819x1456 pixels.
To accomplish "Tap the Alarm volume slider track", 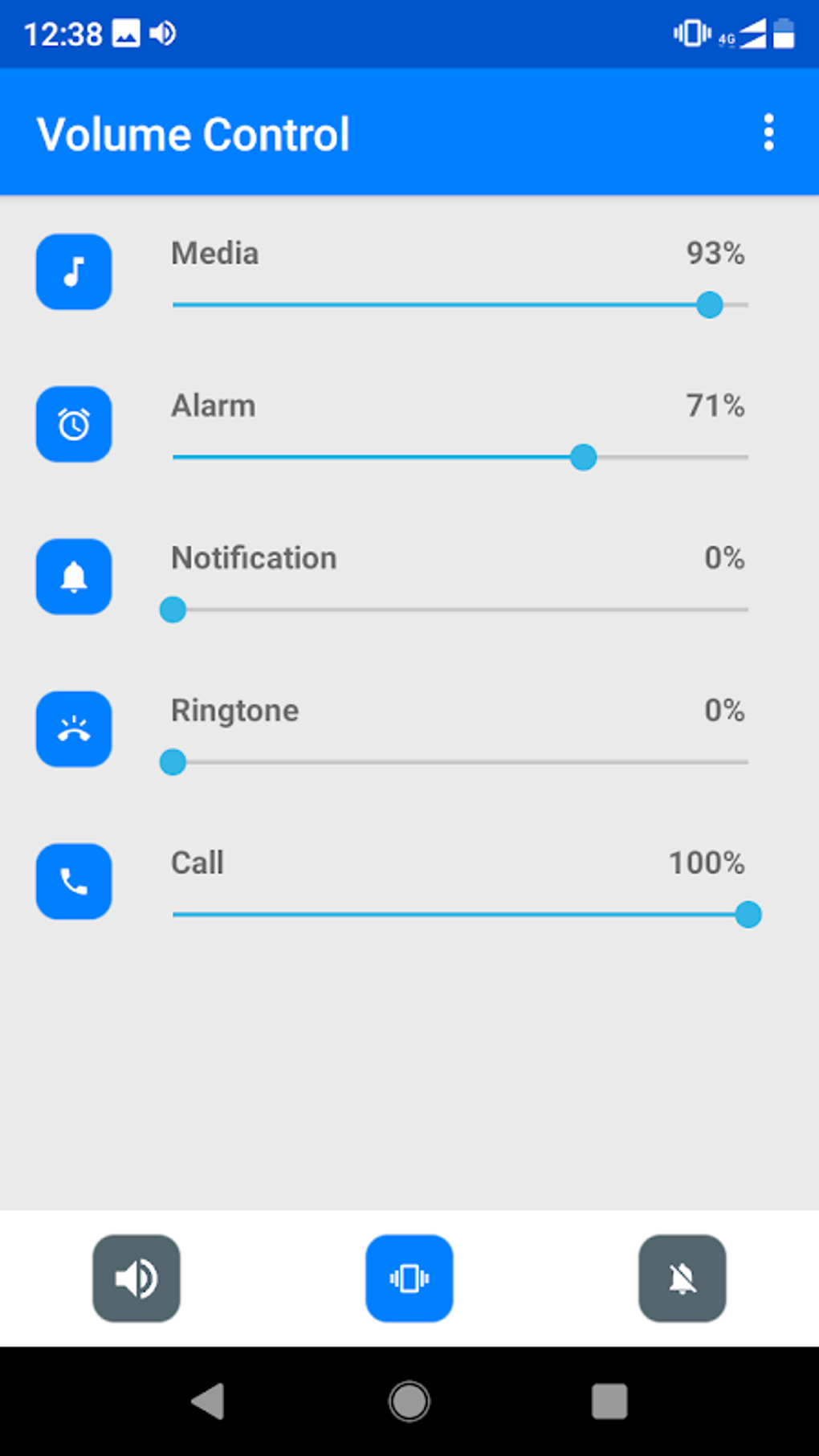I will (x=460, y=458).
